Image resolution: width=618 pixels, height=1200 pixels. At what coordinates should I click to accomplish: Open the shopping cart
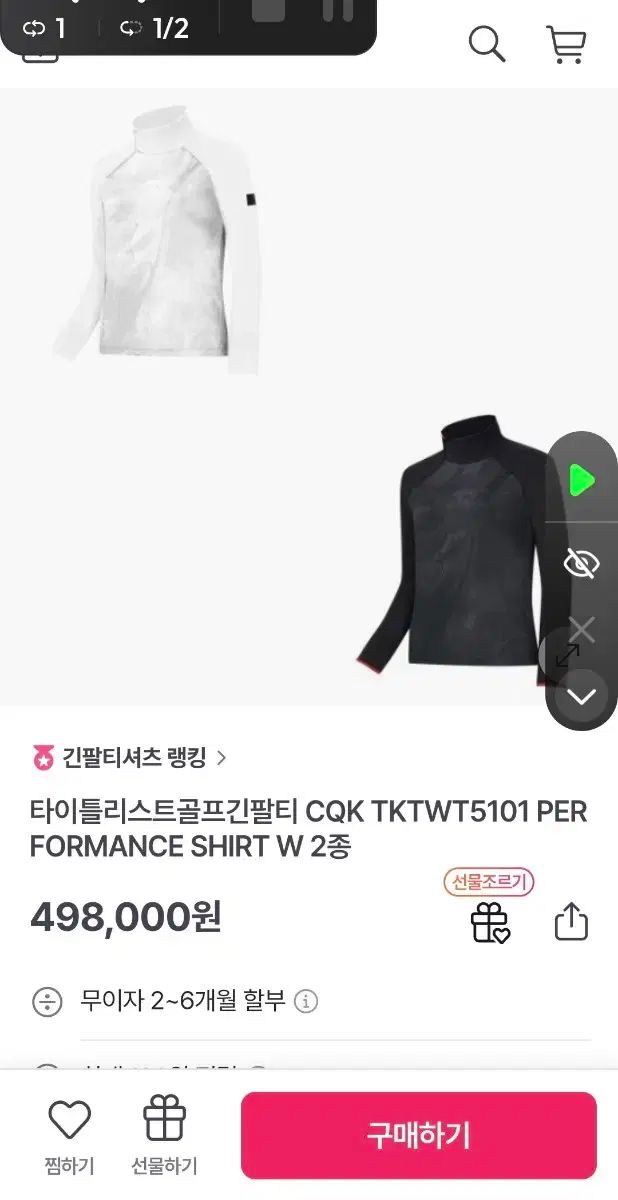pyautogui.click(x=565, y=44)
